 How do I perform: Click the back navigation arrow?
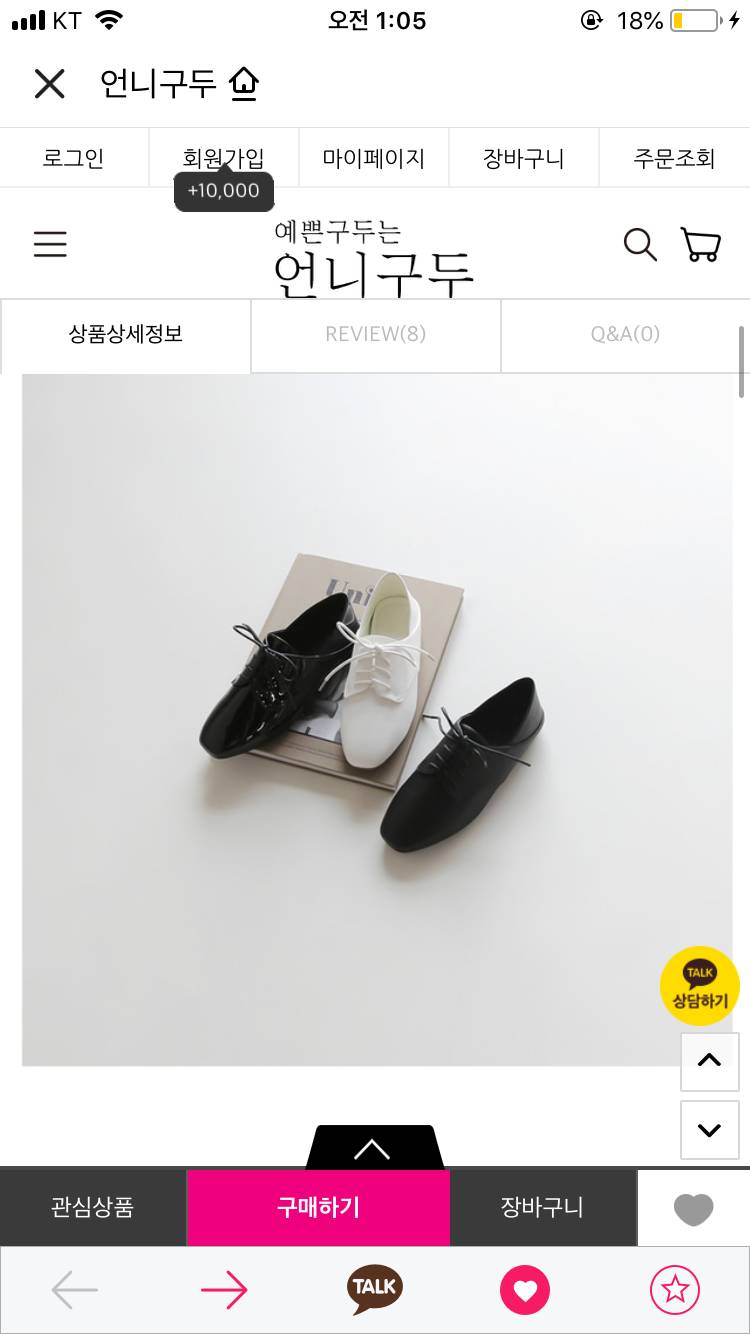(74, 1289)
